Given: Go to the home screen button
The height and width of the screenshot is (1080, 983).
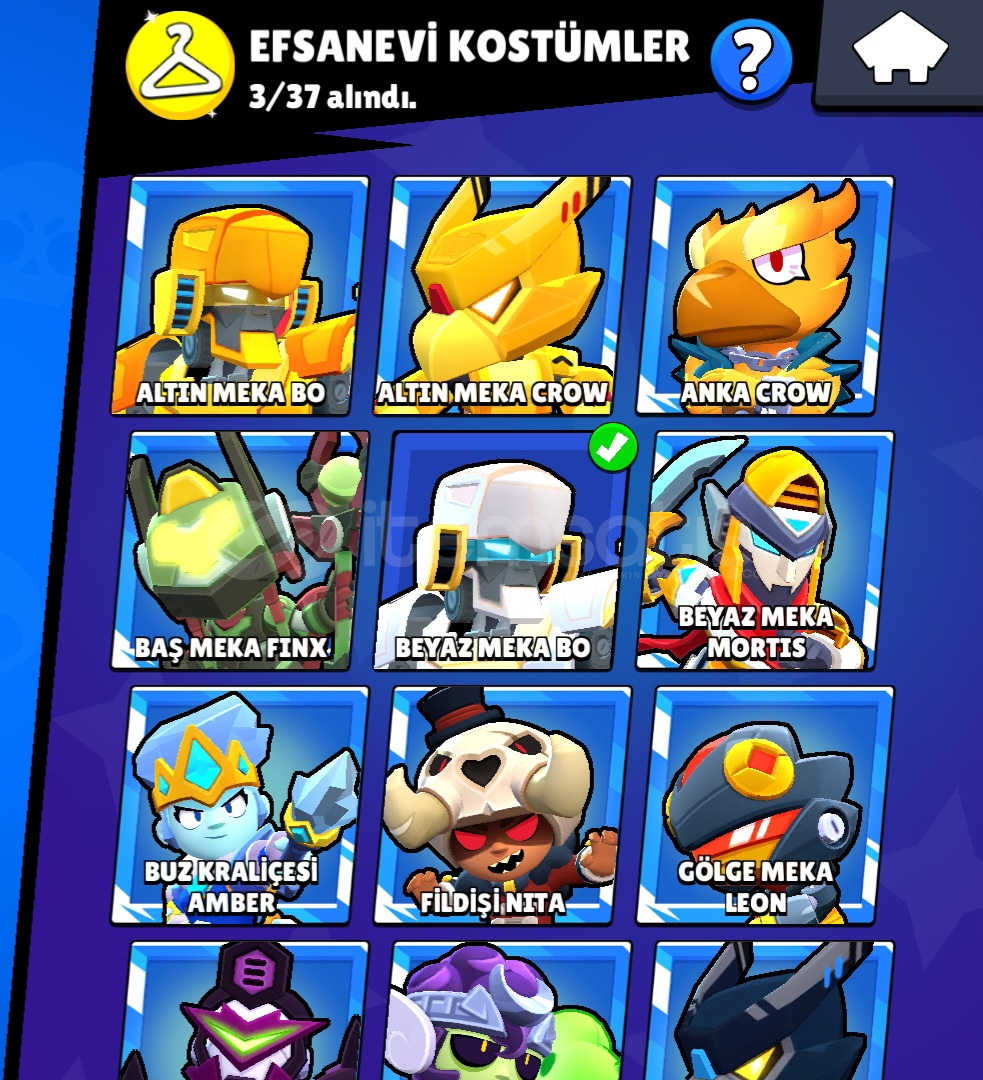Looking at the screenshot, I should tap(900, 48).
